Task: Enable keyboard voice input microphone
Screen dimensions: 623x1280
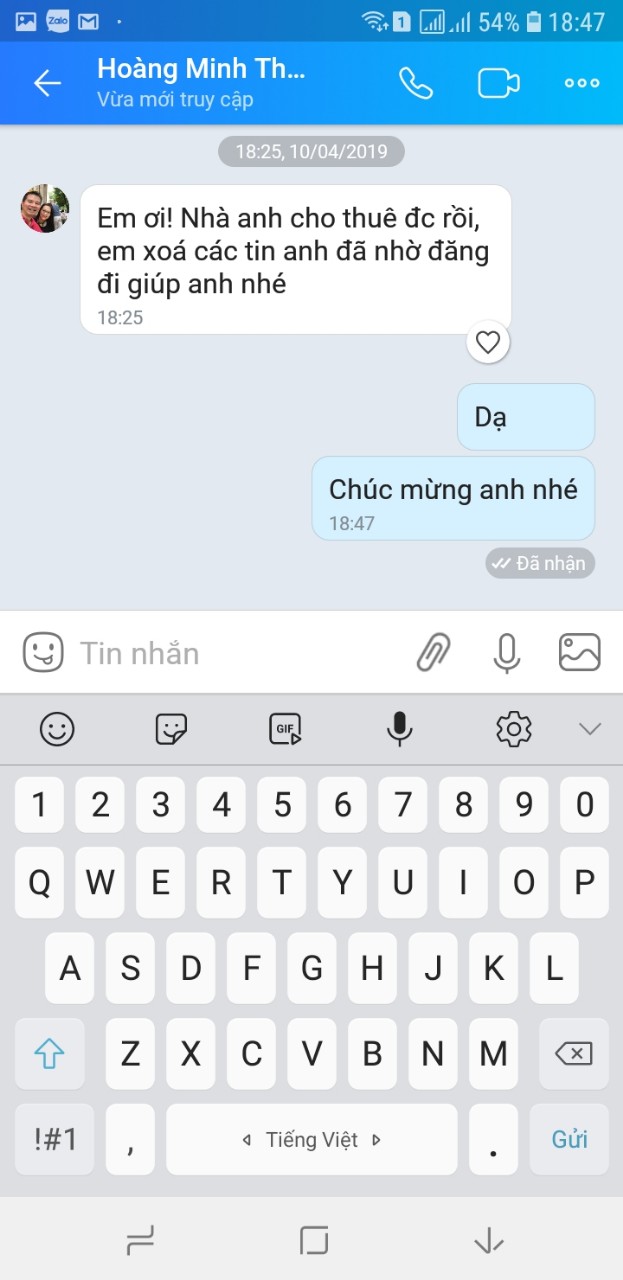Action: (400, 729)
